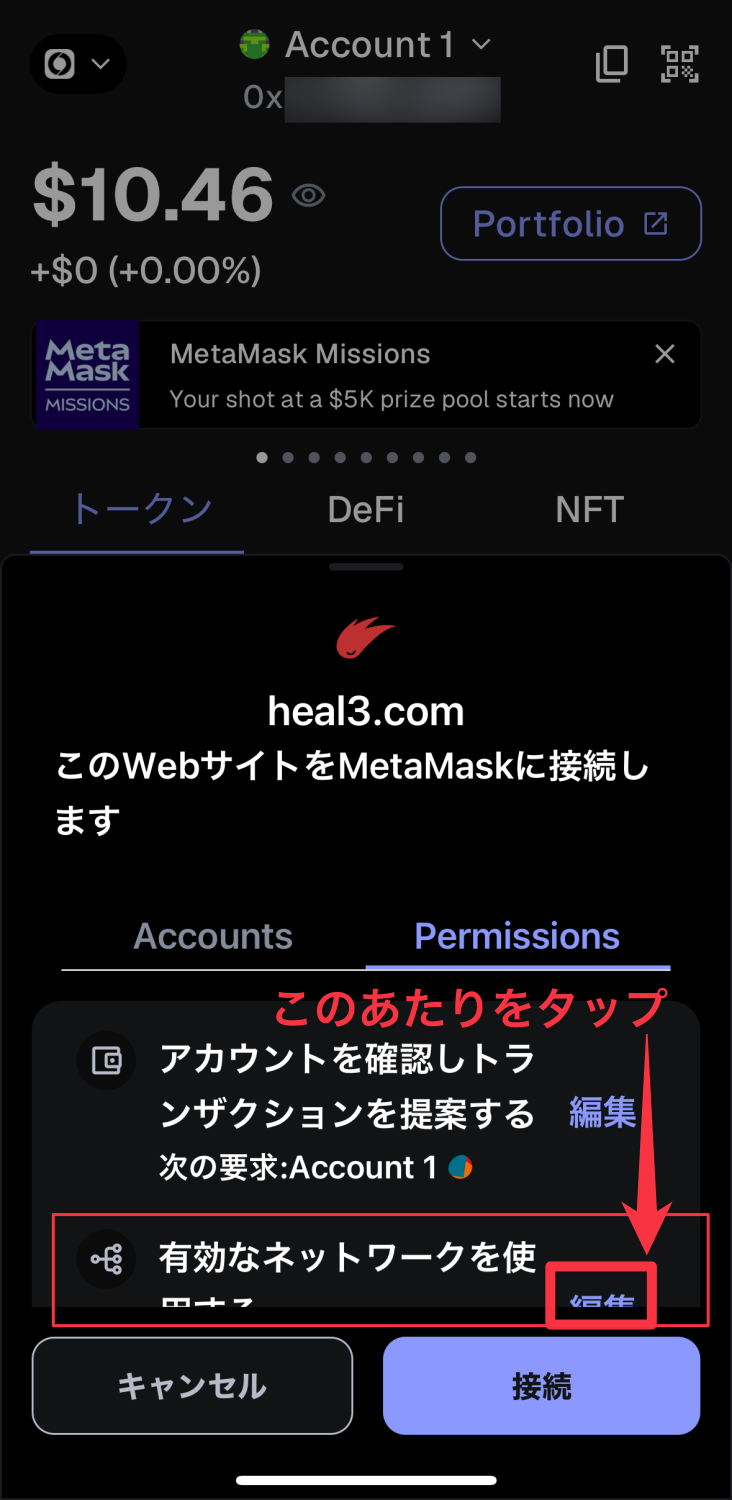732x1500 pixels.
Task: Cancel with the キャンセル button
Action: [192, 1386]
